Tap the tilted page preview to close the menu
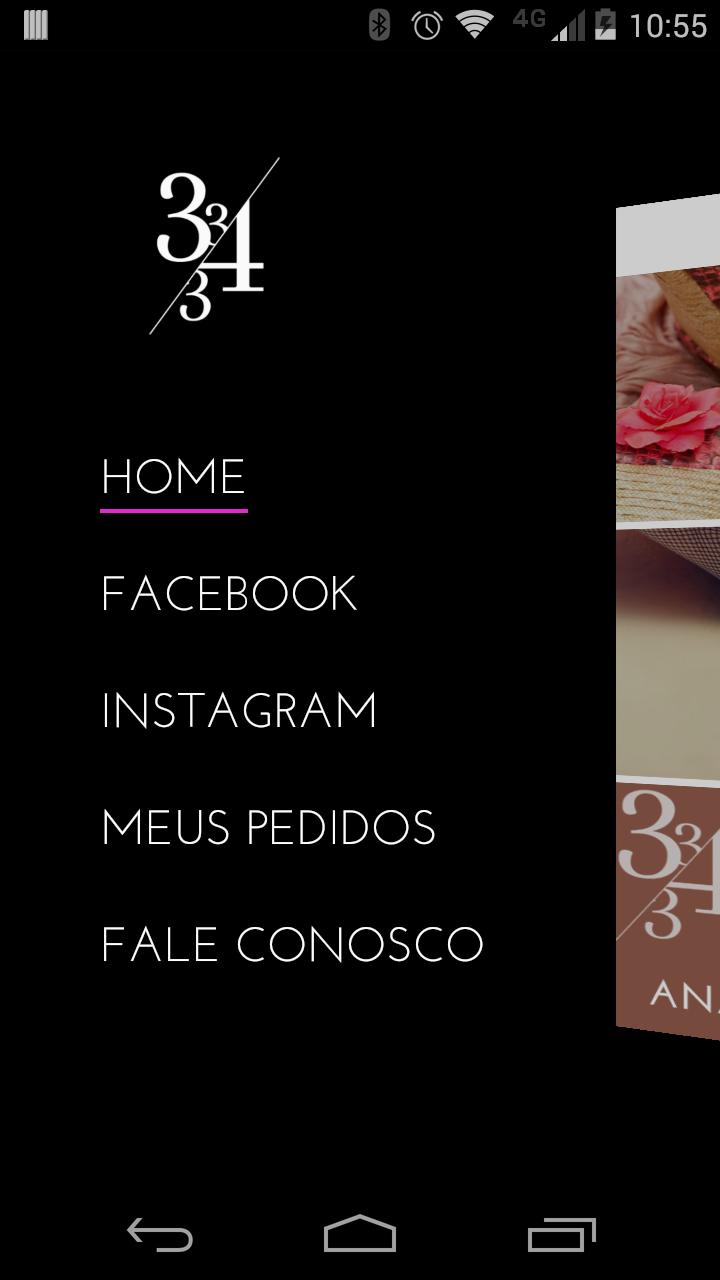This screenshot has width=720, height=1280. [668, 620]
